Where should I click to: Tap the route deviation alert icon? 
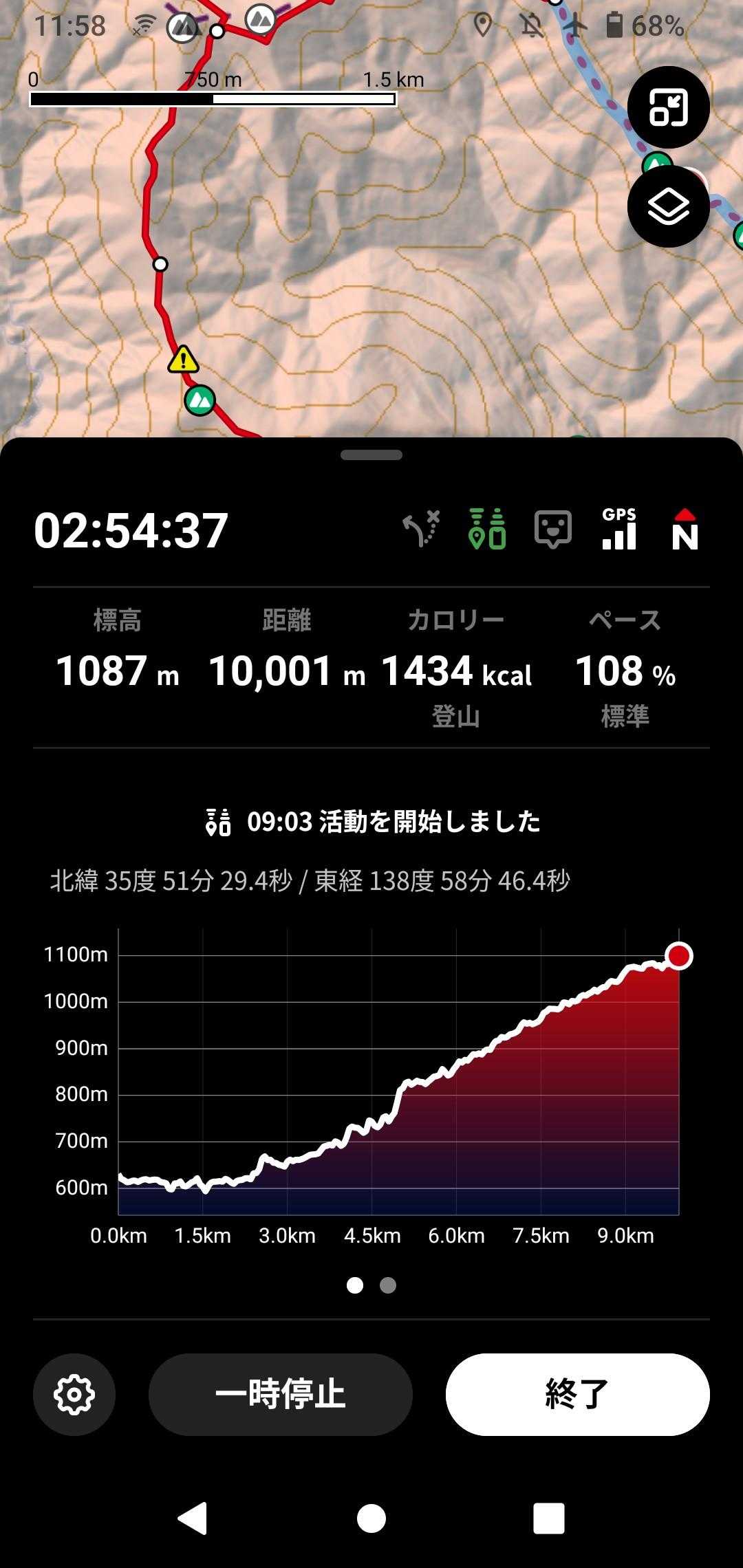[x=421, y=530]
